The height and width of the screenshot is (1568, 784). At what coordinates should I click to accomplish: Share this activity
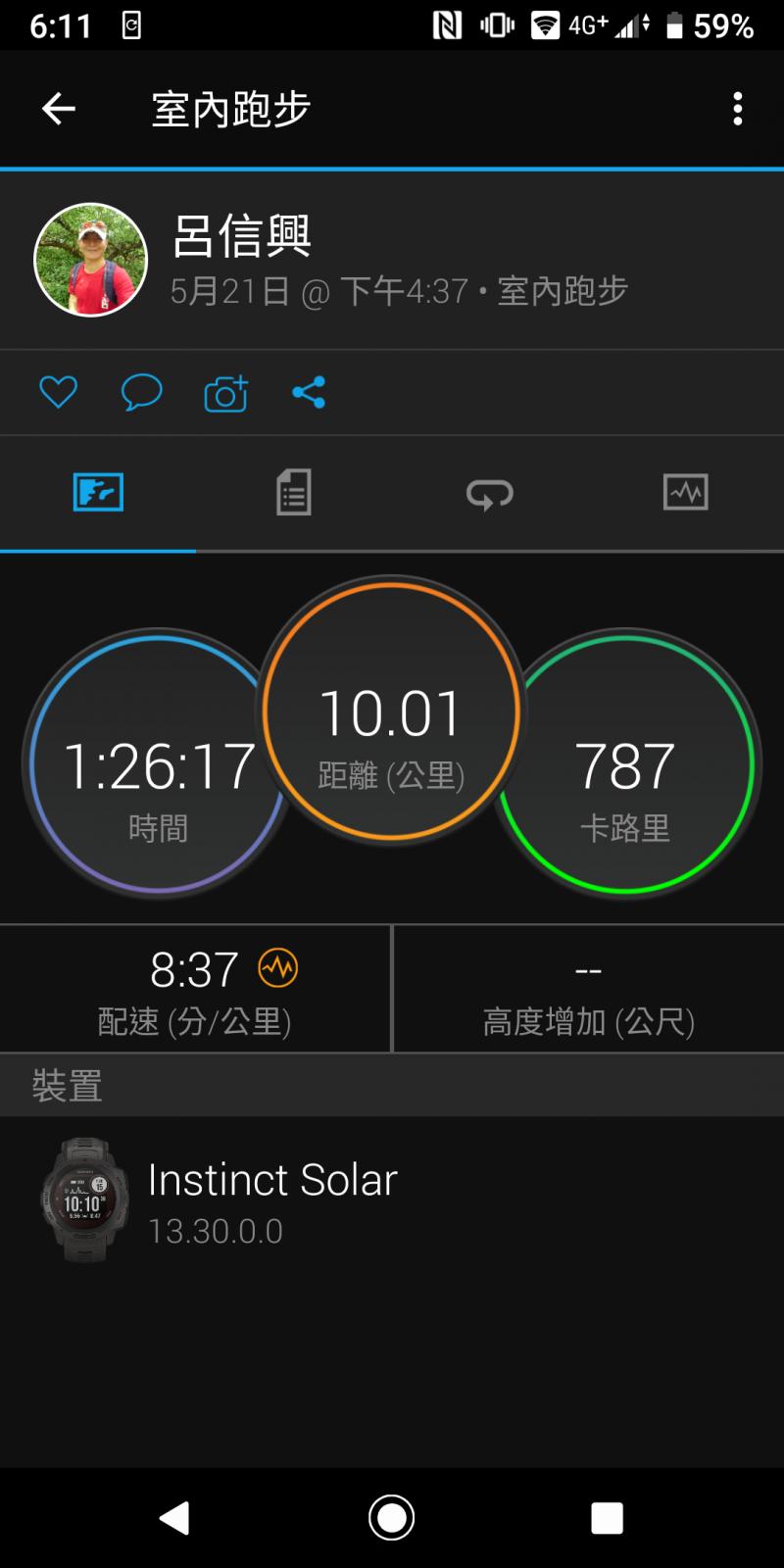point(309,393)
